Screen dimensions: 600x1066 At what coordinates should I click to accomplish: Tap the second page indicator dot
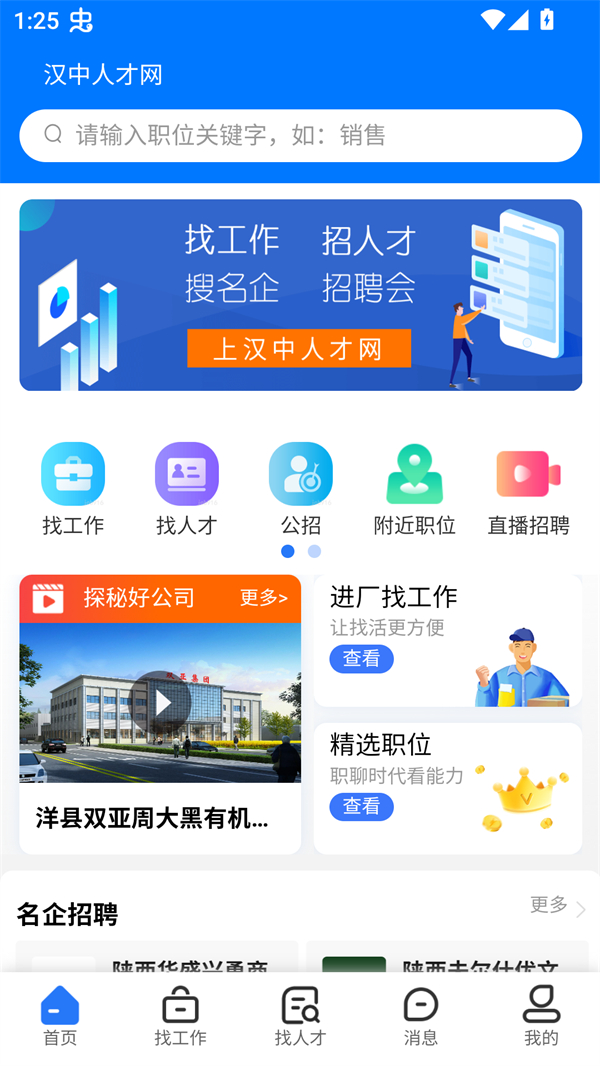(x=314, y=551)
